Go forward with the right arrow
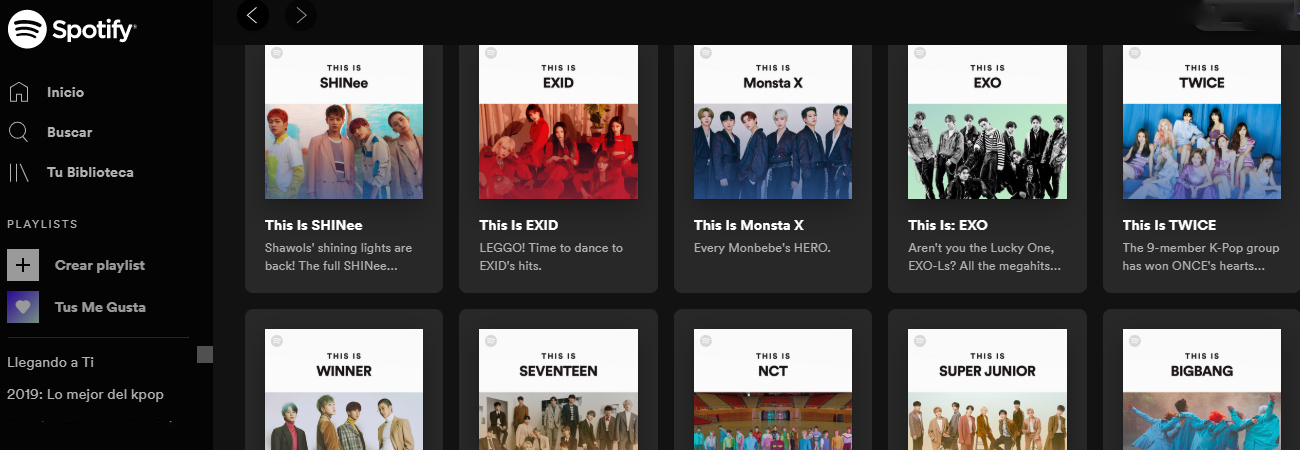1300x450 pixels. point(301,14)
